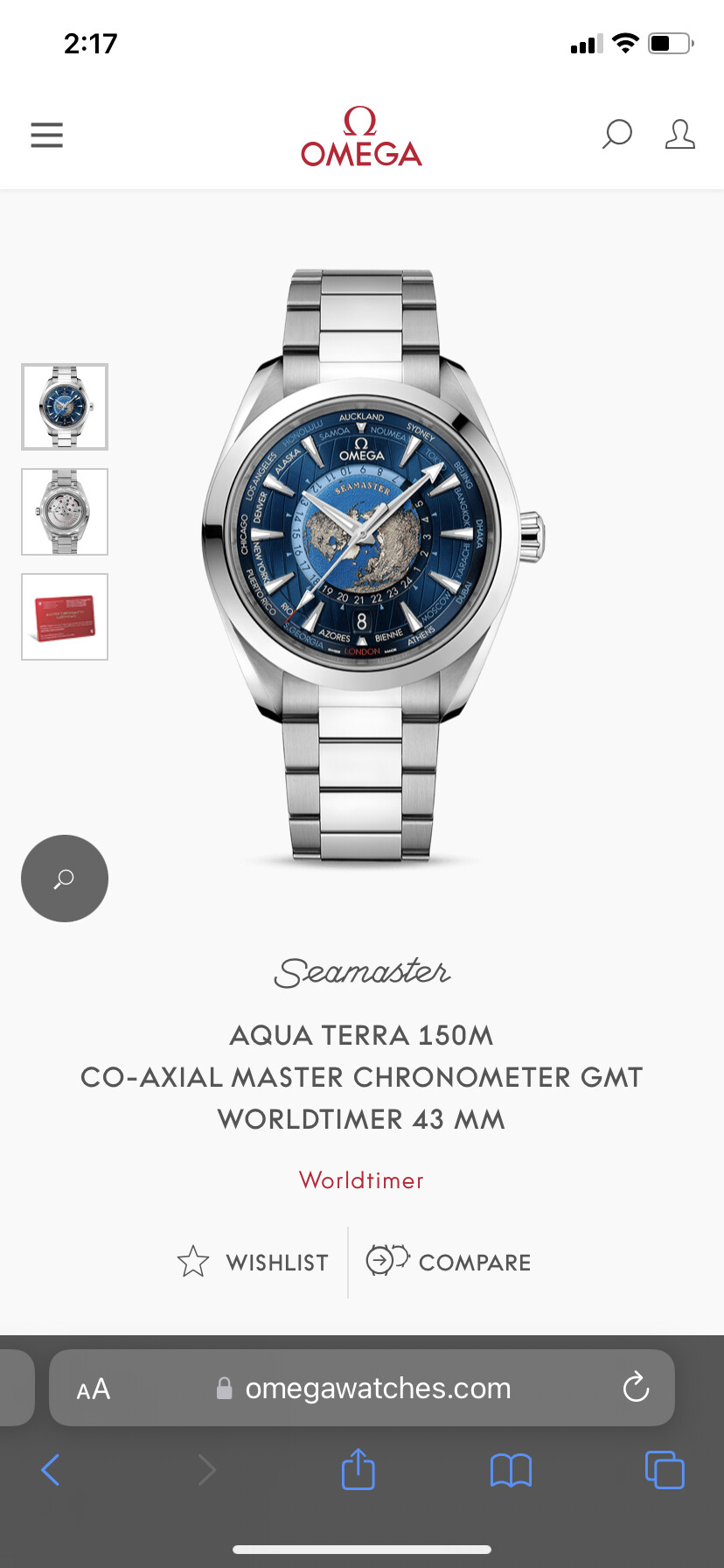
Task: Open the AA reader text options
Action: click(x=94, y=1389)
